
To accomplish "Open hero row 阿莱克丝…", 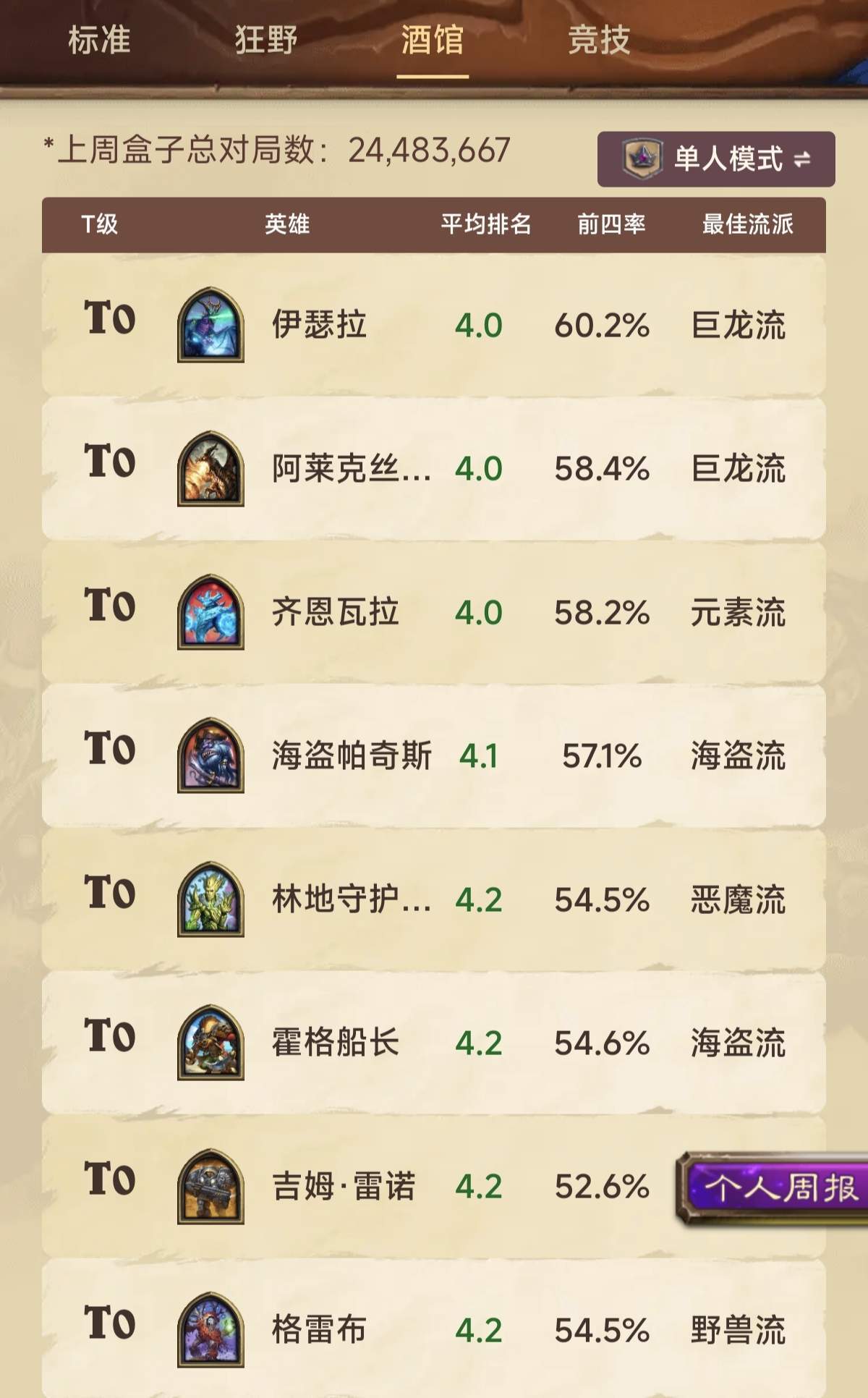I will 433,468.
